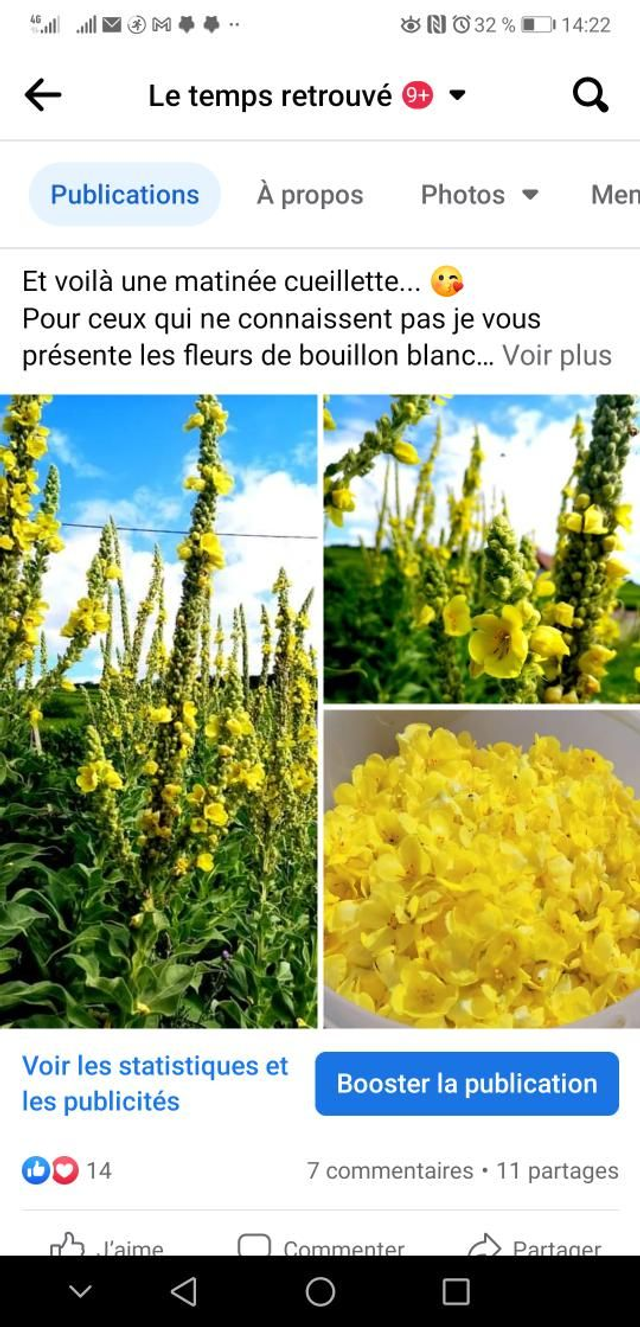Open the bowl of picked flowers photo
The image size is (640, 1327).
(x=481, y=868)
